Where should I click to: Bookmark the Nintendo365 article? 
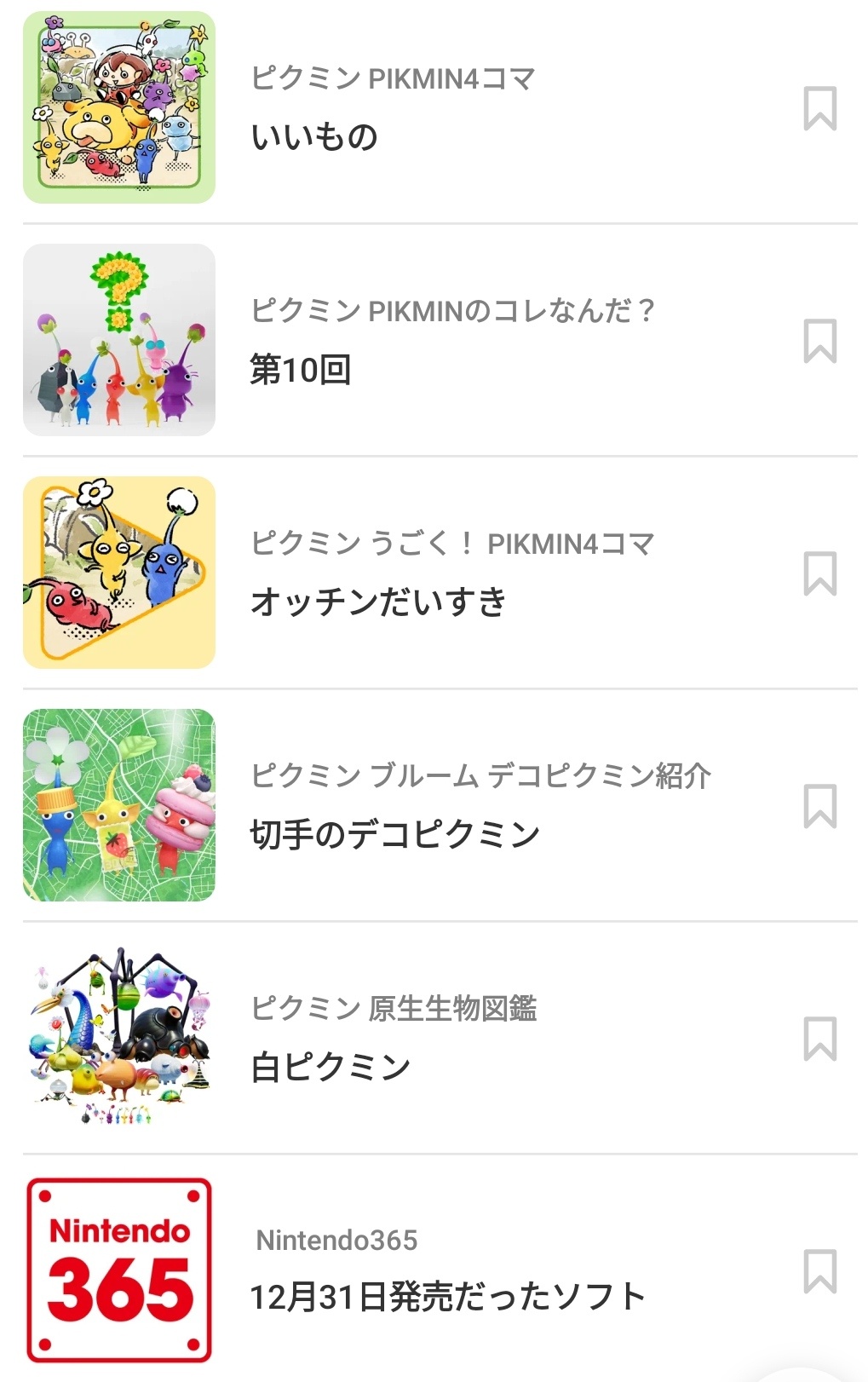click(x=819, y=1271)
